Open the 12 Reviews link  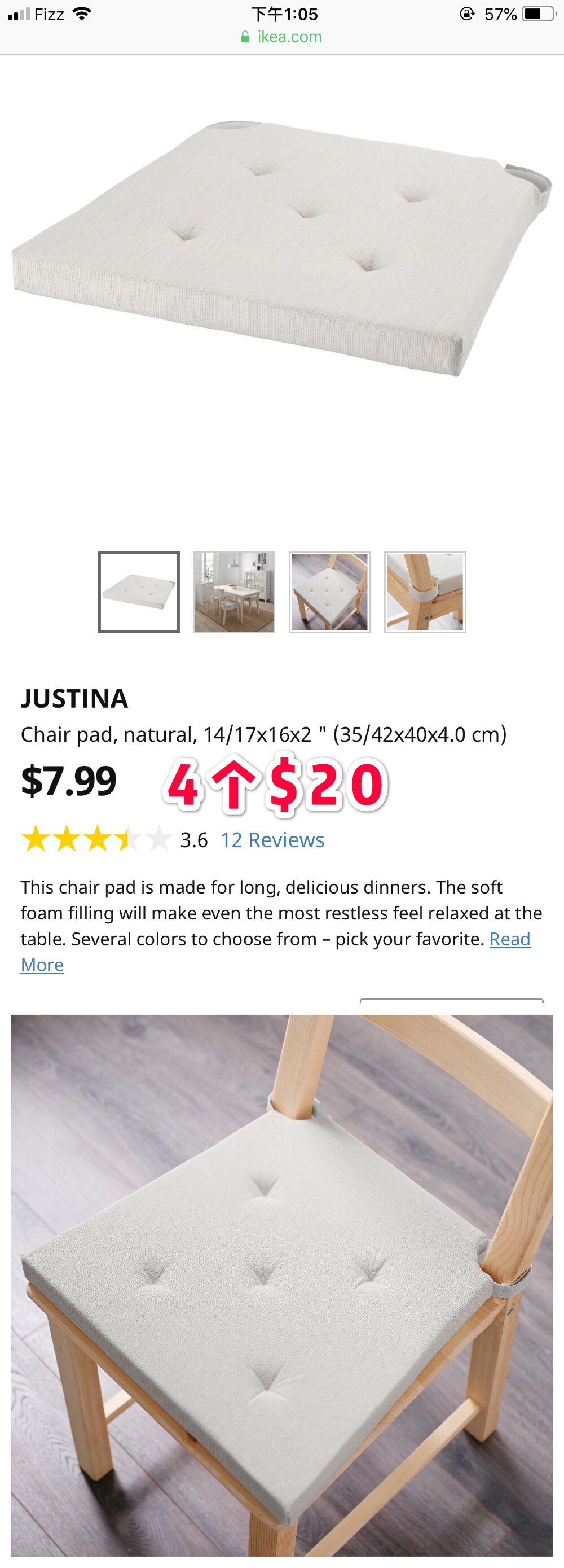click(272, 840)
